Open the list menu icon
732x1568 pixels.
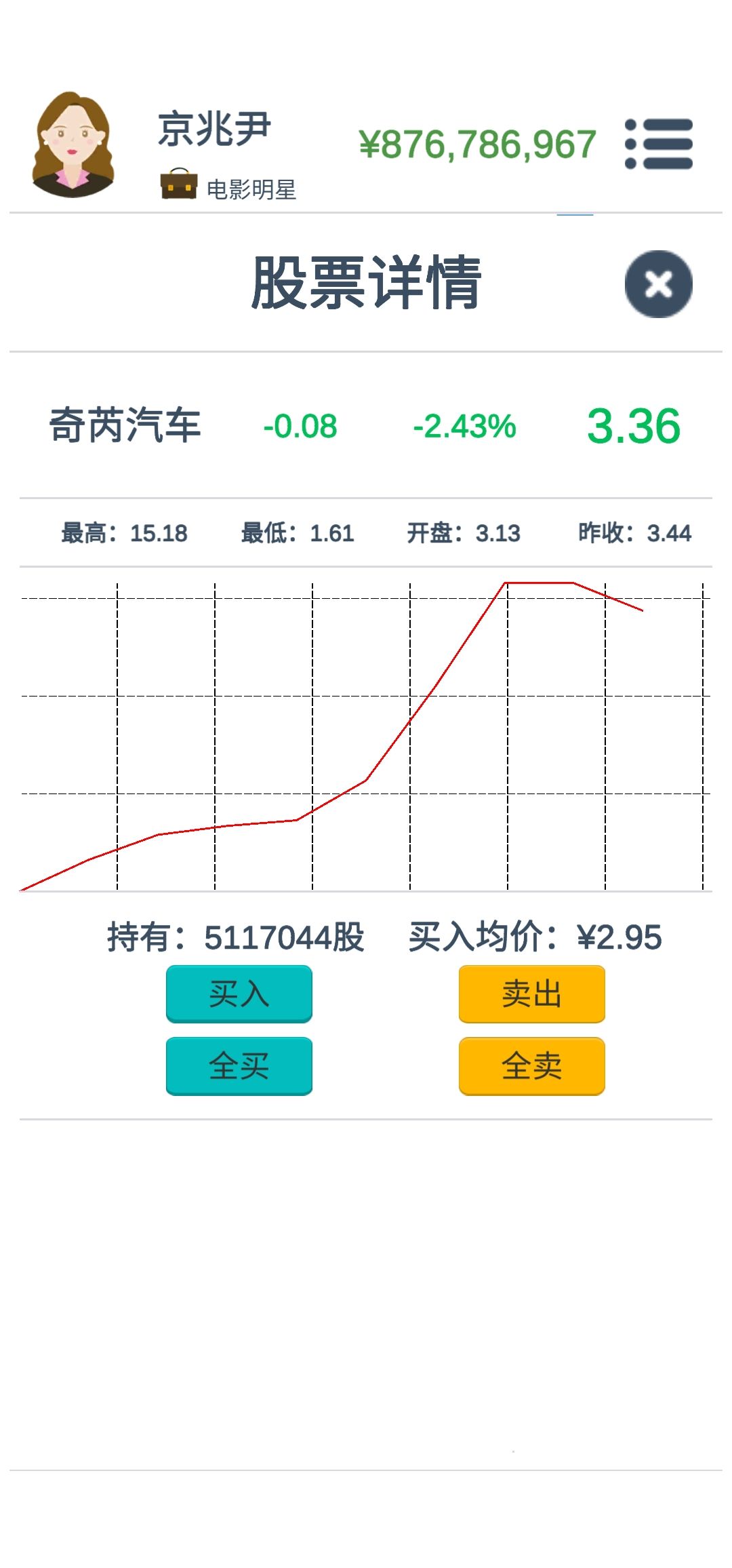(x=658, y=144)
